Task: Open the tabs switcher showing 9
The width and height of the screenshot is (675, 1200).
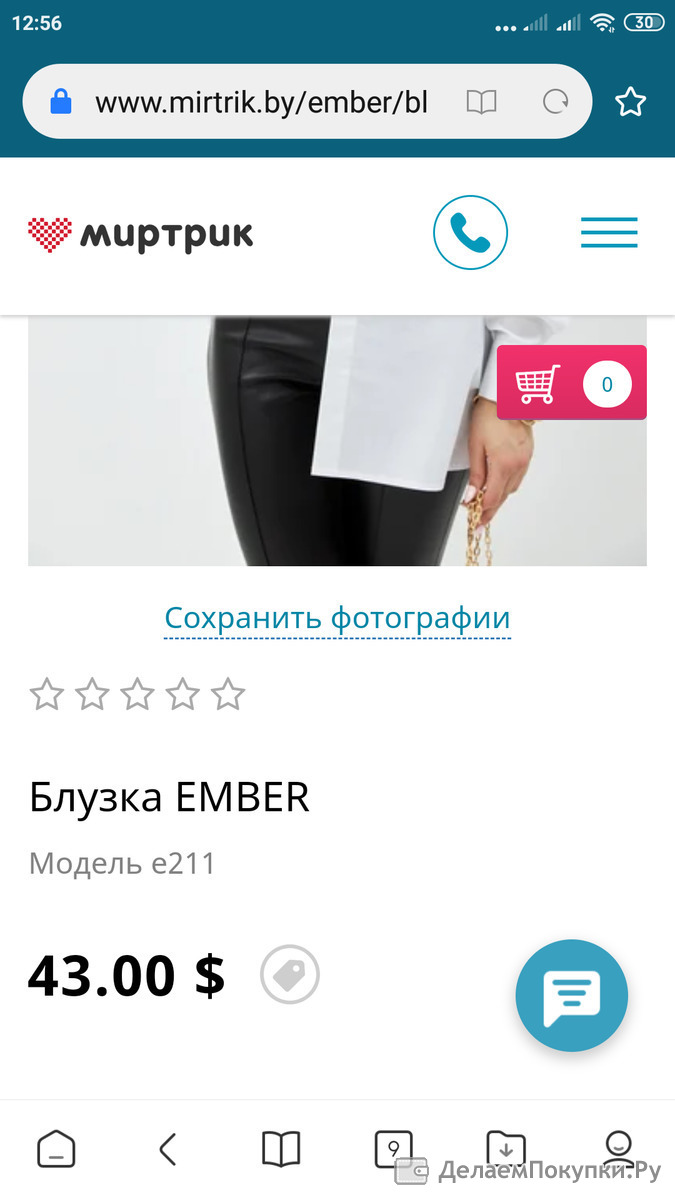Action: click(x=393, y=1149)
